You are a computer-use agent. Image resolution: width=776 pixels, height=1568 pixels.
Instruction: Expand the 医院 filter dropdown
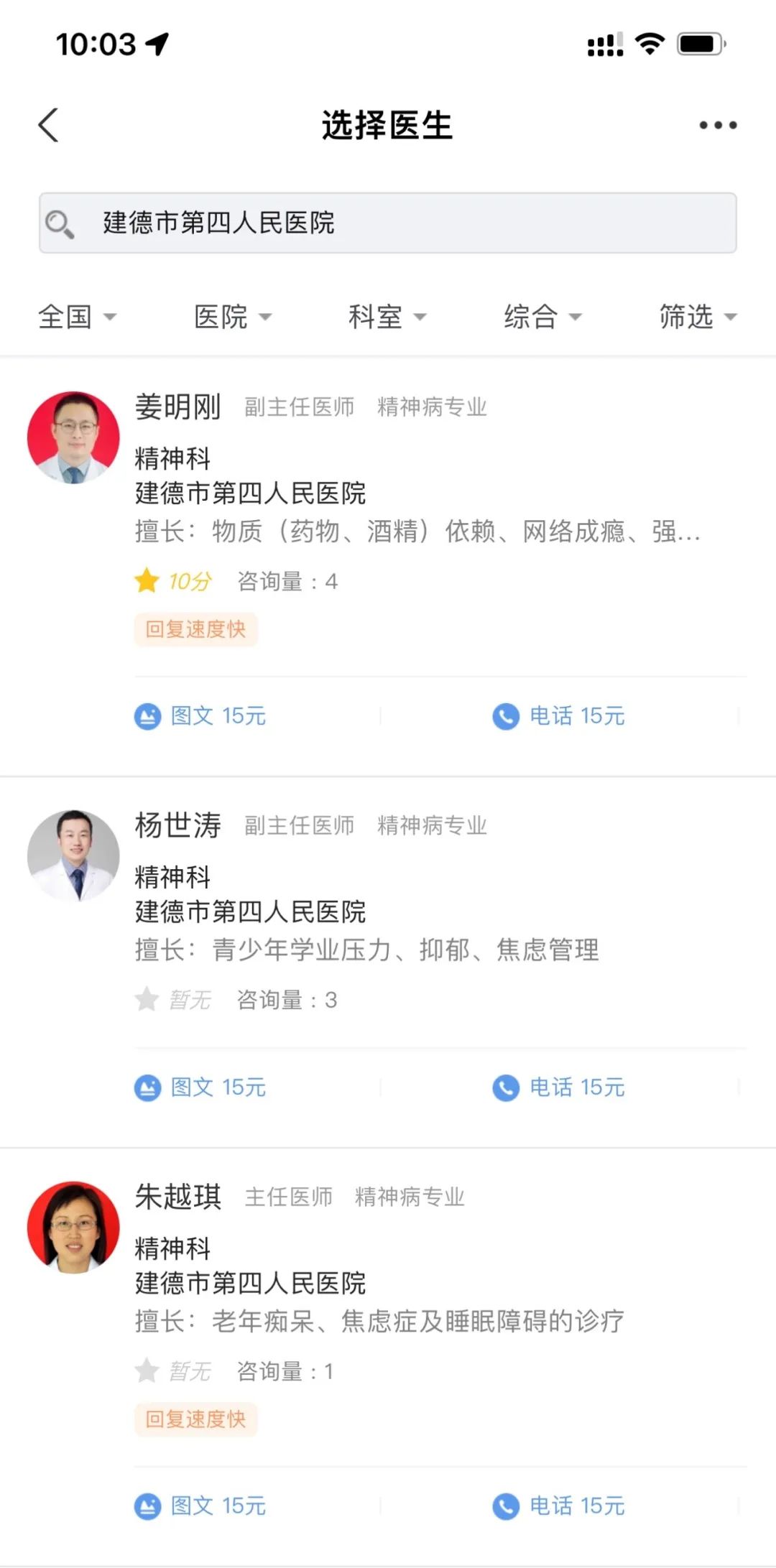pyautogui.click(x=232, y=317)
